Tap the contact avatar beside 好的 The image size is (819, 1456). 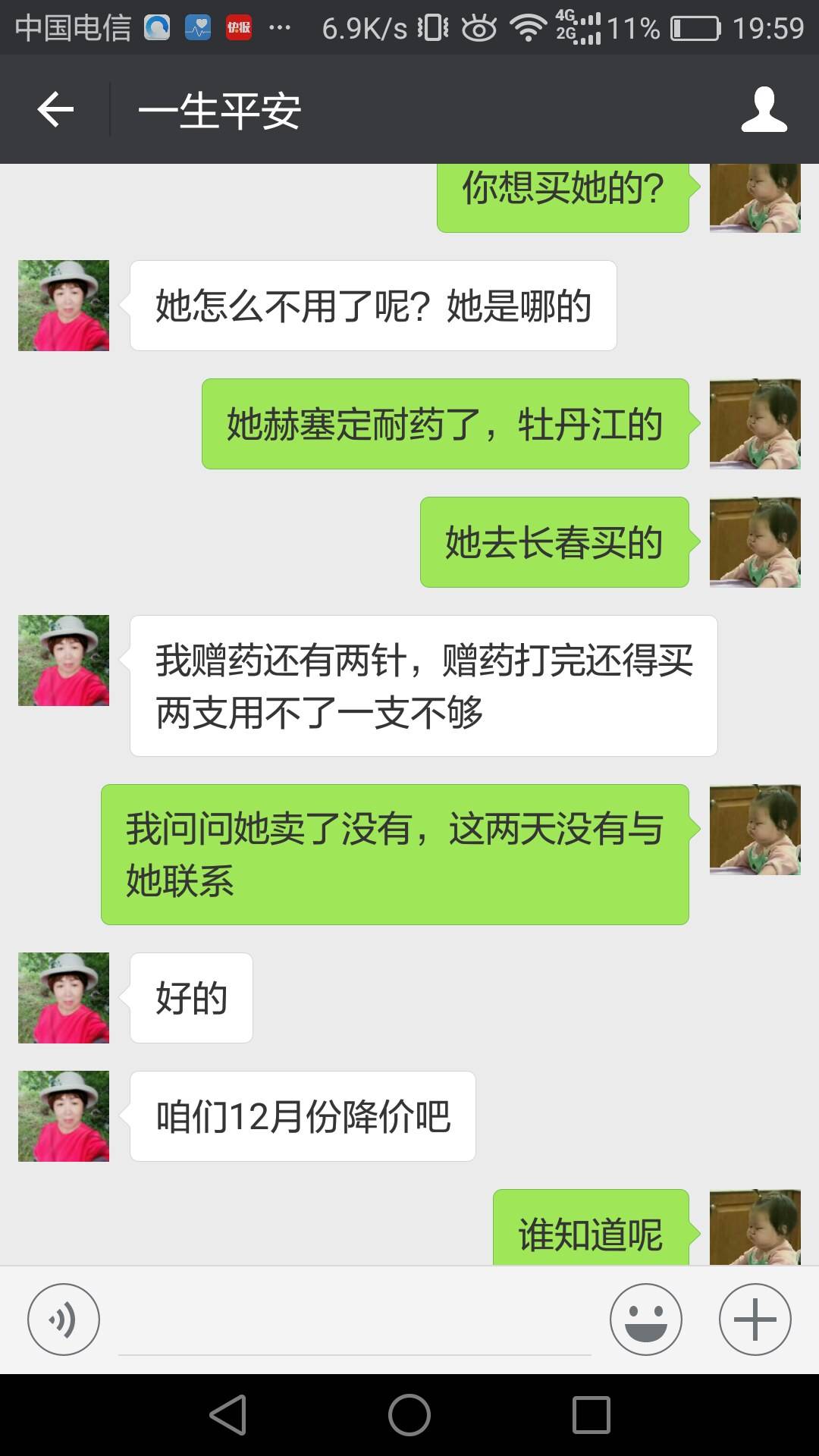64,998
